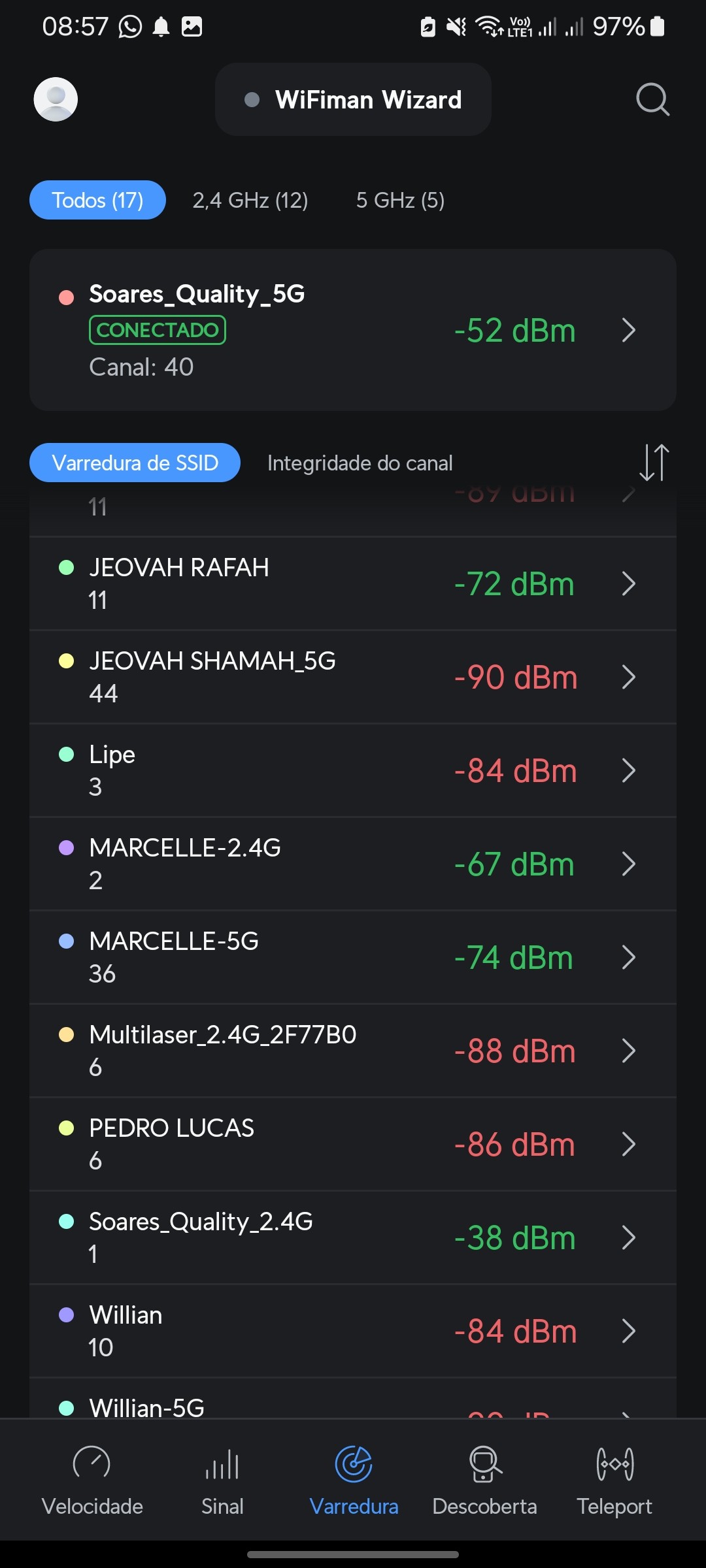
Task: Open connected network Soares_Quality_5G details
Action: [x=353, y=330]
